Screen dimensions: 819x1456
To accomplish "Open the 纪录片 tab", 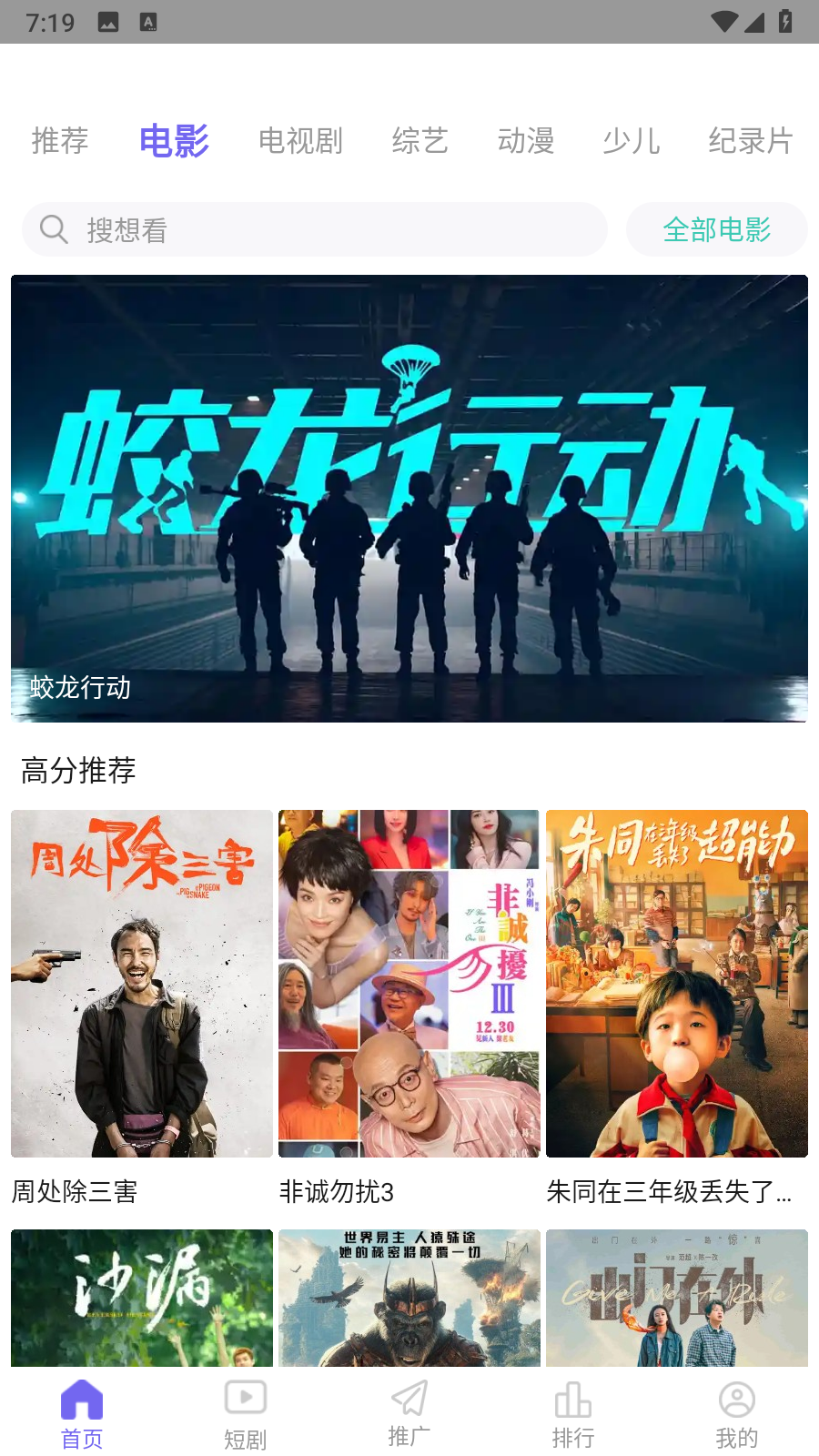I will 751,141.
